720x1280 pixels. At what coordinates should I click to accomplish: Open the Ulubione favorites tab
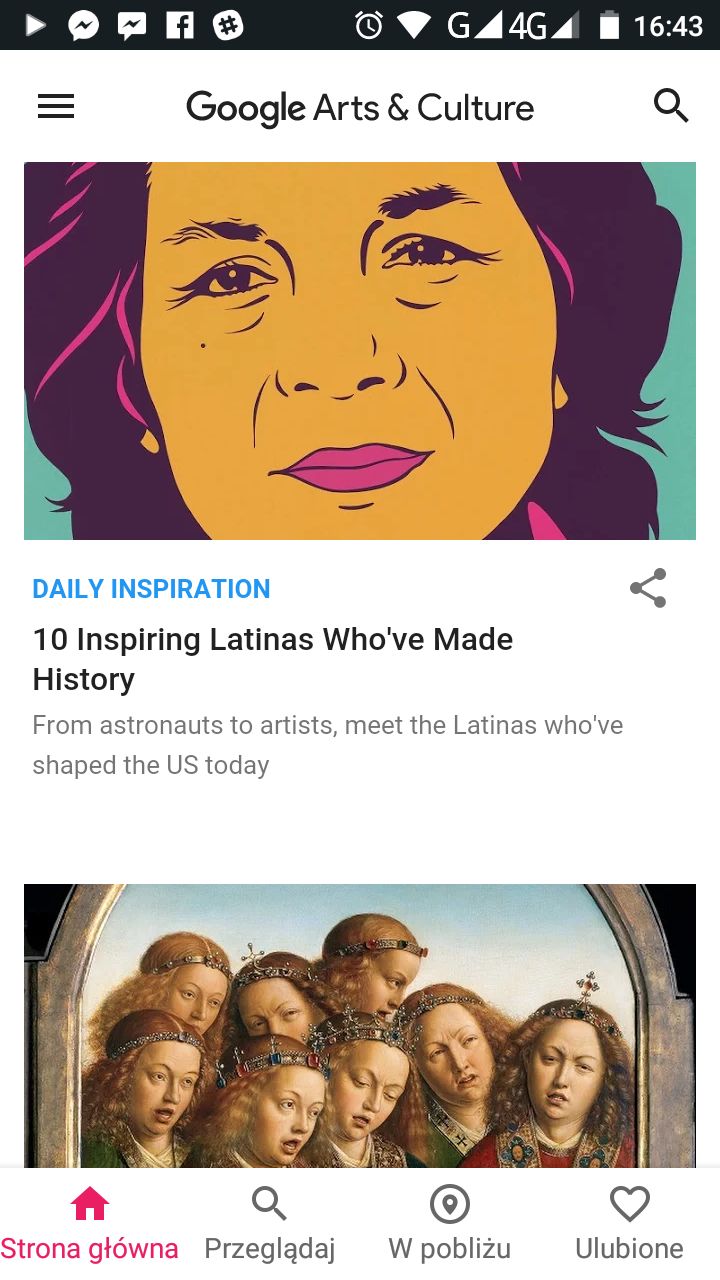click(630, 1224)
